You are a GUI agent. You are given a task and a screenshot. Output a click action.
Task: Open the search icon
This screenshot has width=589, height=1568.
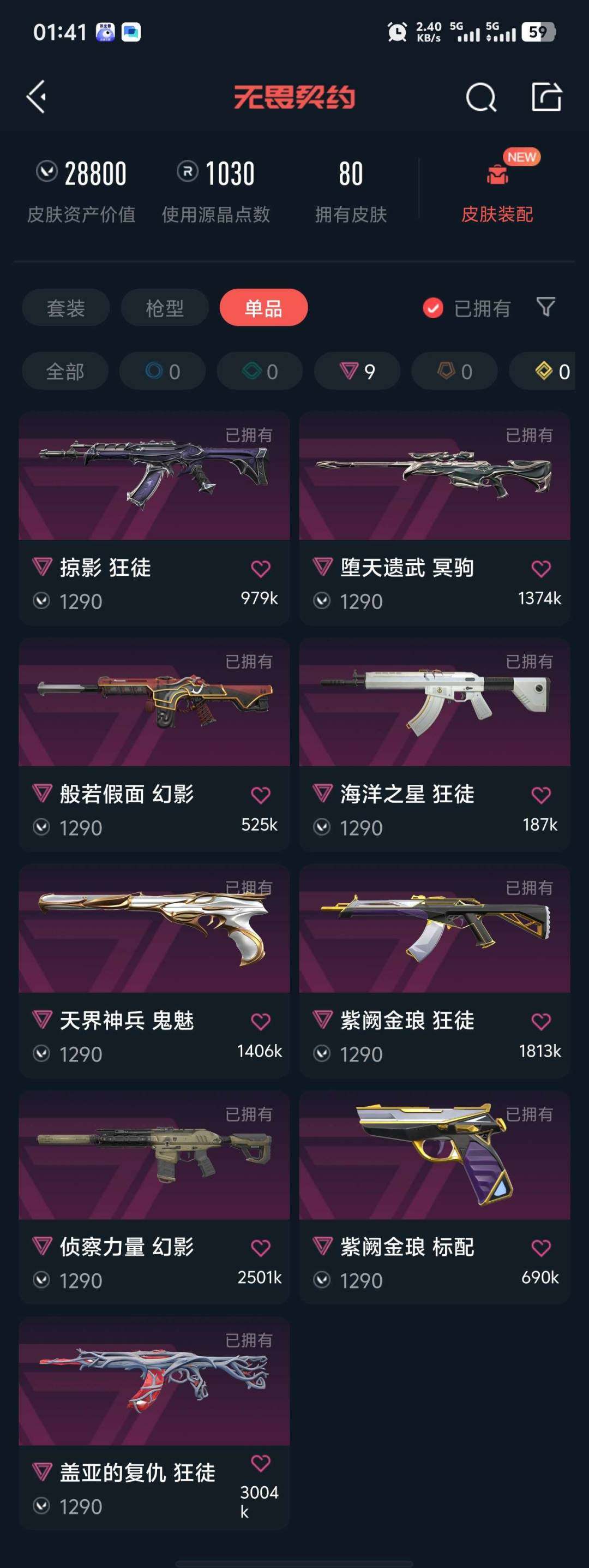480,97
